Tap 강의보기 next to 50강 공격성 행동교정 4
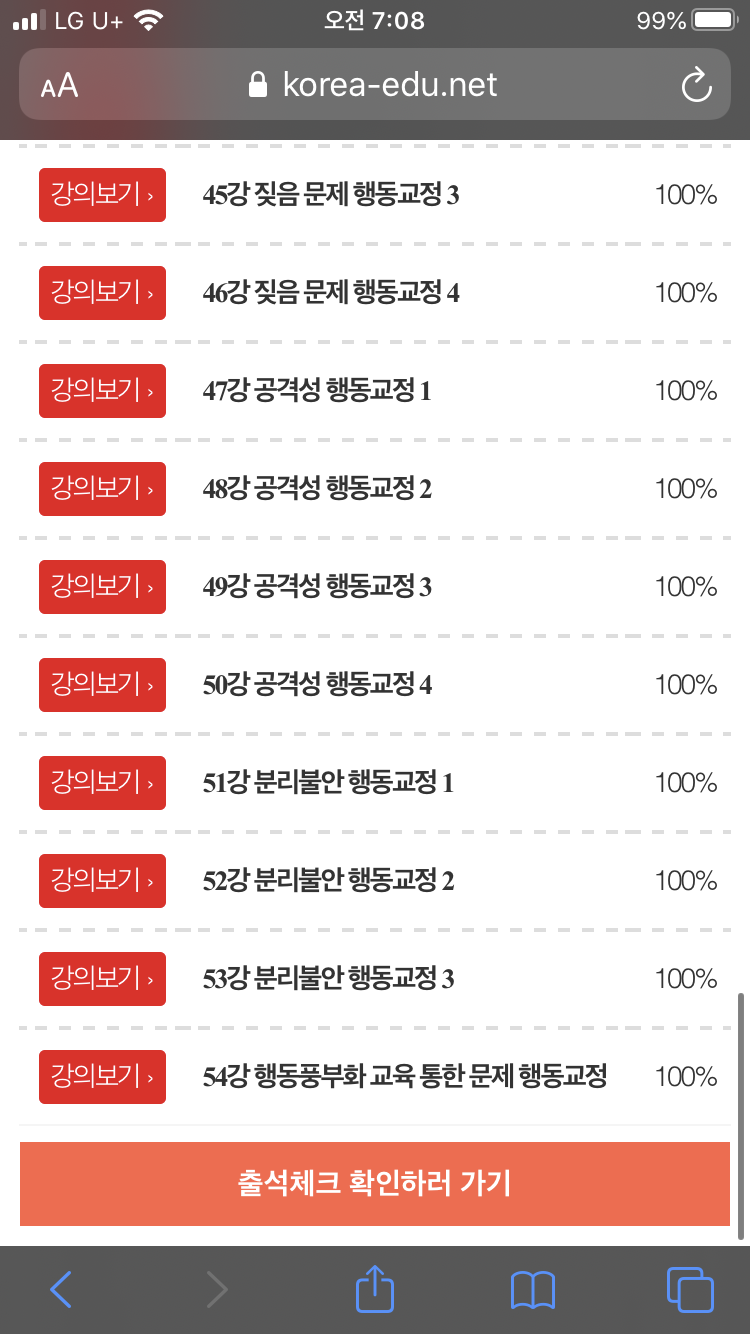Screen dimensions: 750x1334 (102, 684)
